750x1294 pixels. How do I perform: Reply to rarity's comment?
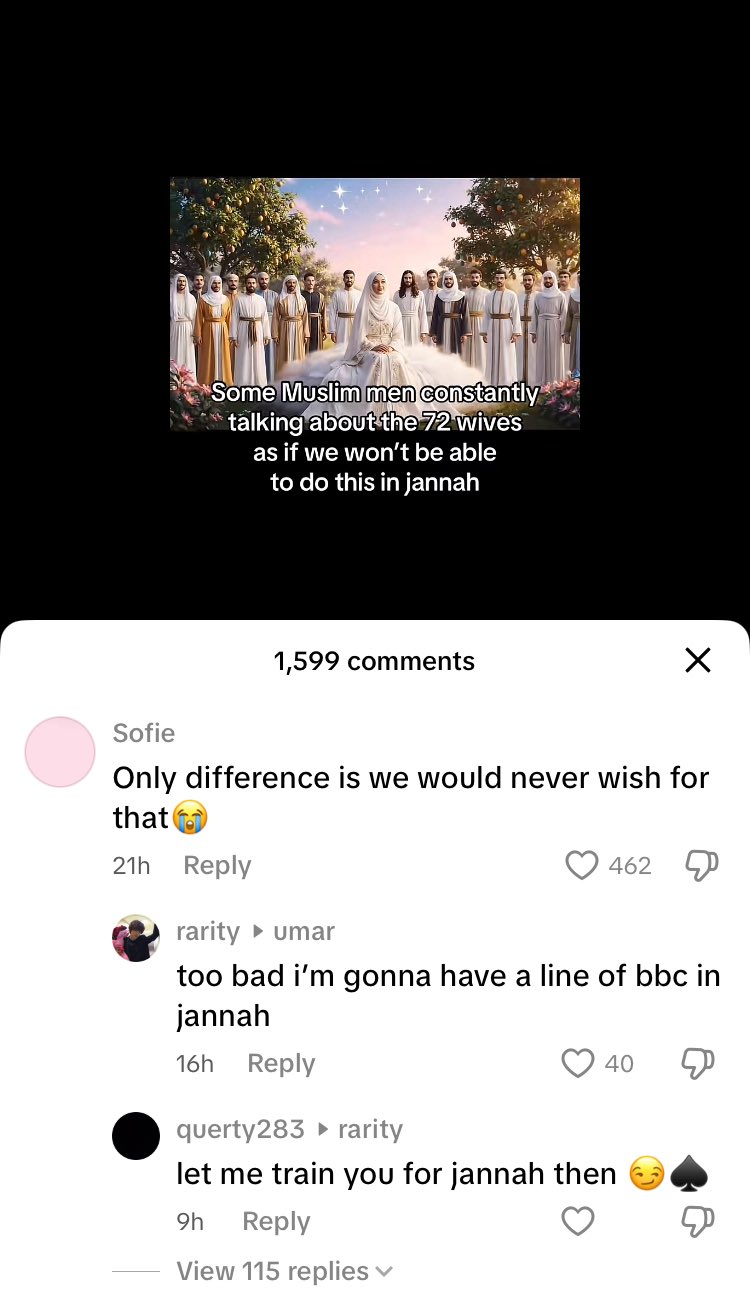tap(281, 1063)
